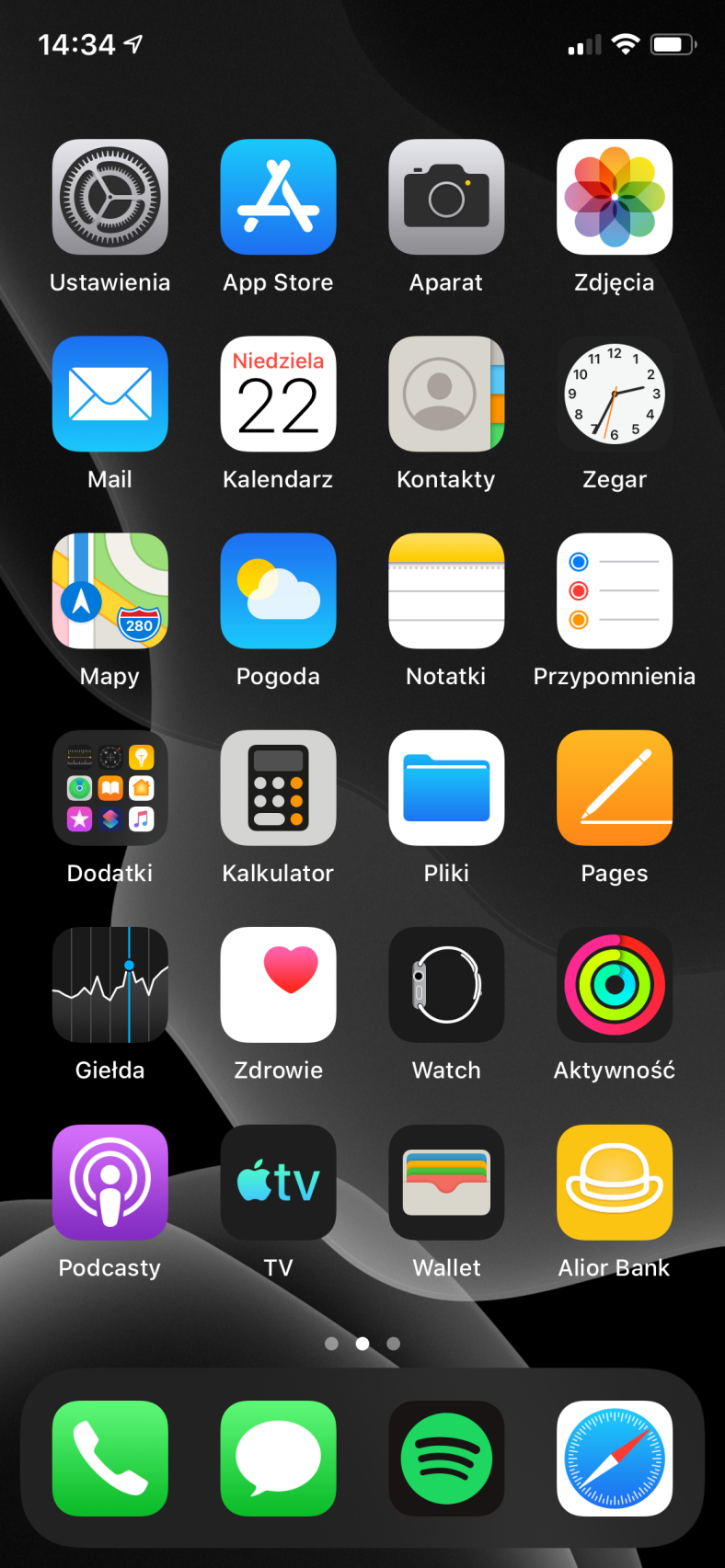Viewport: 725px width, 1568px height.
Task: Open the Podcasty app
Action: point(110,1183)
